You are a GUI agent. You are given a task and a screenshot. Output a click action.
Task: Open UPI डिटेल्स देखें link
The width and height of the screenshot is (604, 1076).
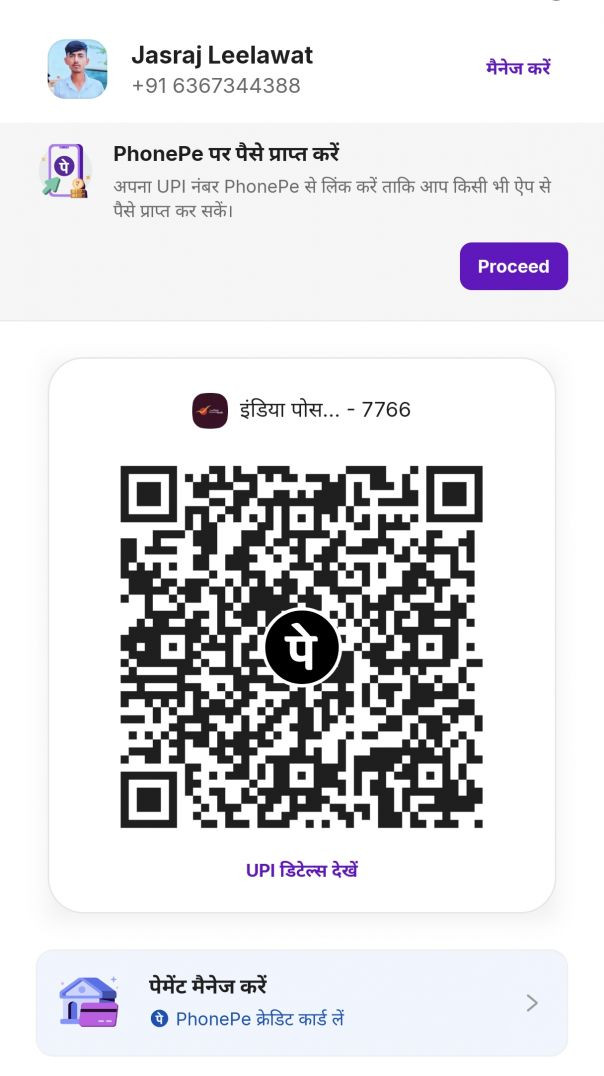pyautogui.click(x=302, y=870)
